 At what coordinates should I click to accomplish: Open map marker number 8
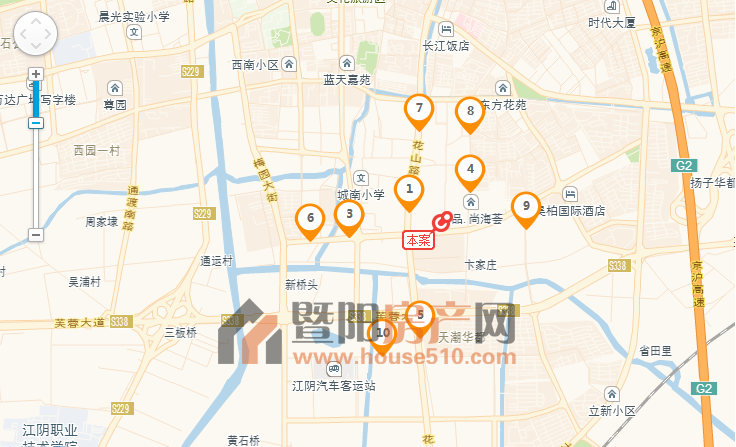coord(469,113)
